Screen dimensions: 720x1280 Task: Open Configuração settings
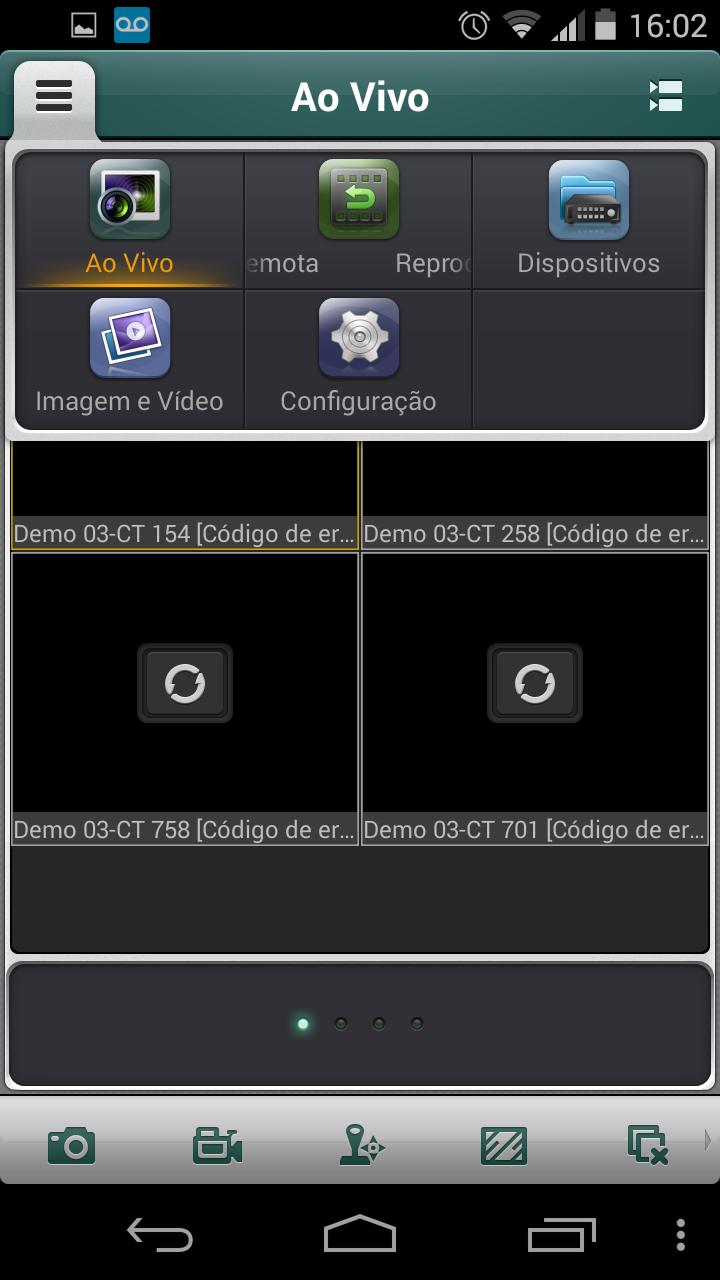pos(358,357)
